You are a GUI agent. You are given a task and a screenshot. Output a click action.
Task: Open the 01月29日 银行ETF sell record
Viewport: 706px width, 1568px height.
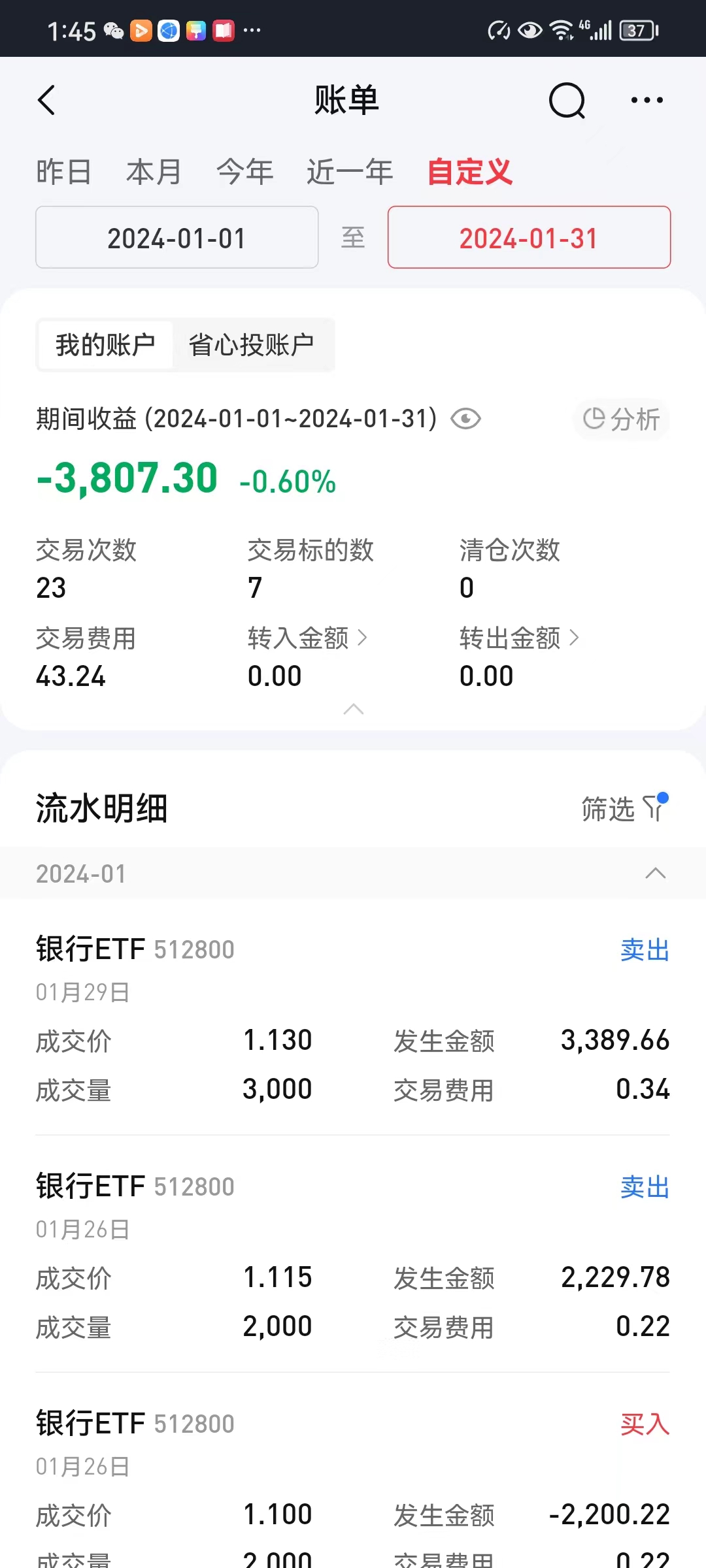click(x=353, y=1016)
